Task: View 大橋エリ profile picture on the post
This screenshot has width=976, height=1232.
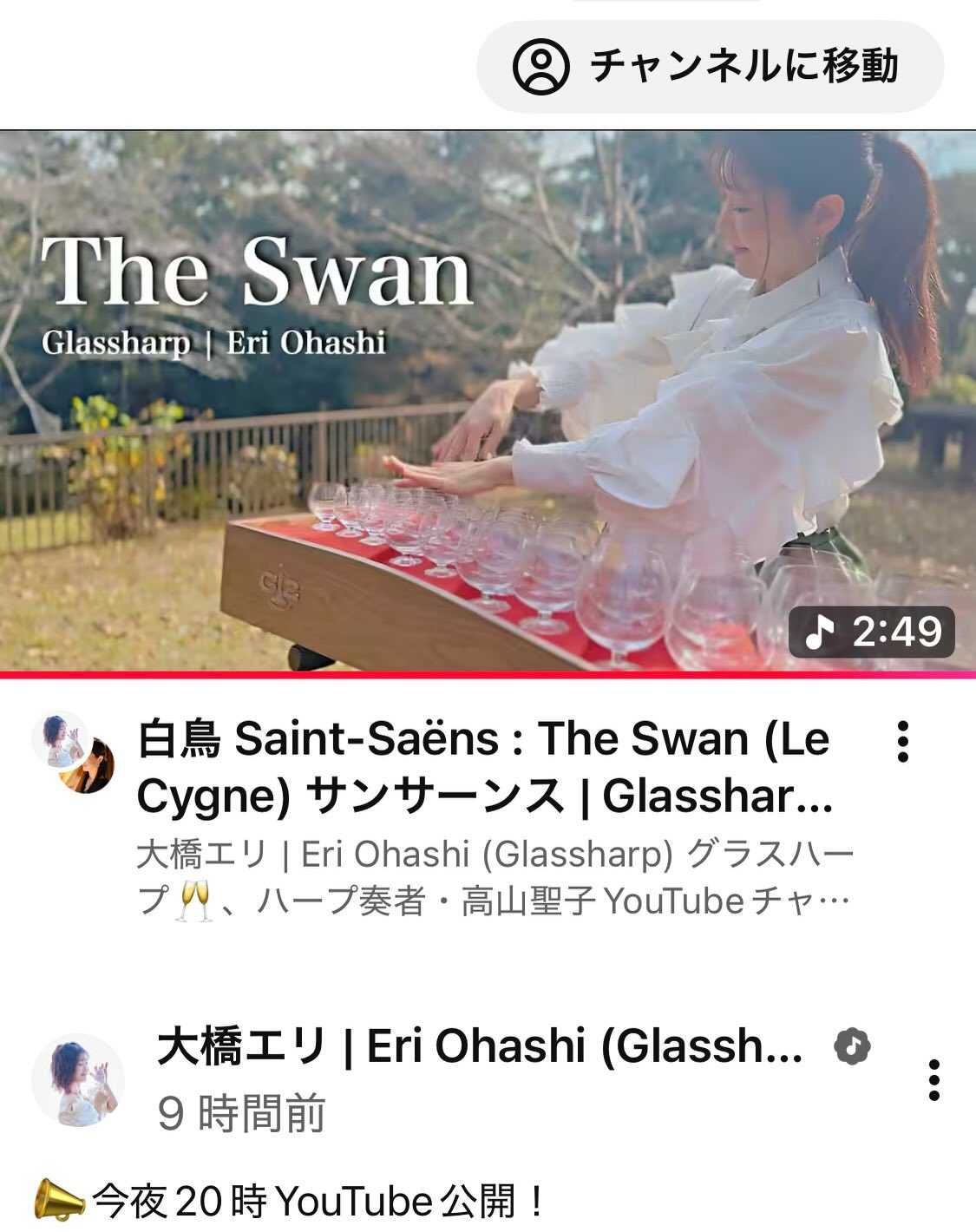Action: [x=78, y=1080]
